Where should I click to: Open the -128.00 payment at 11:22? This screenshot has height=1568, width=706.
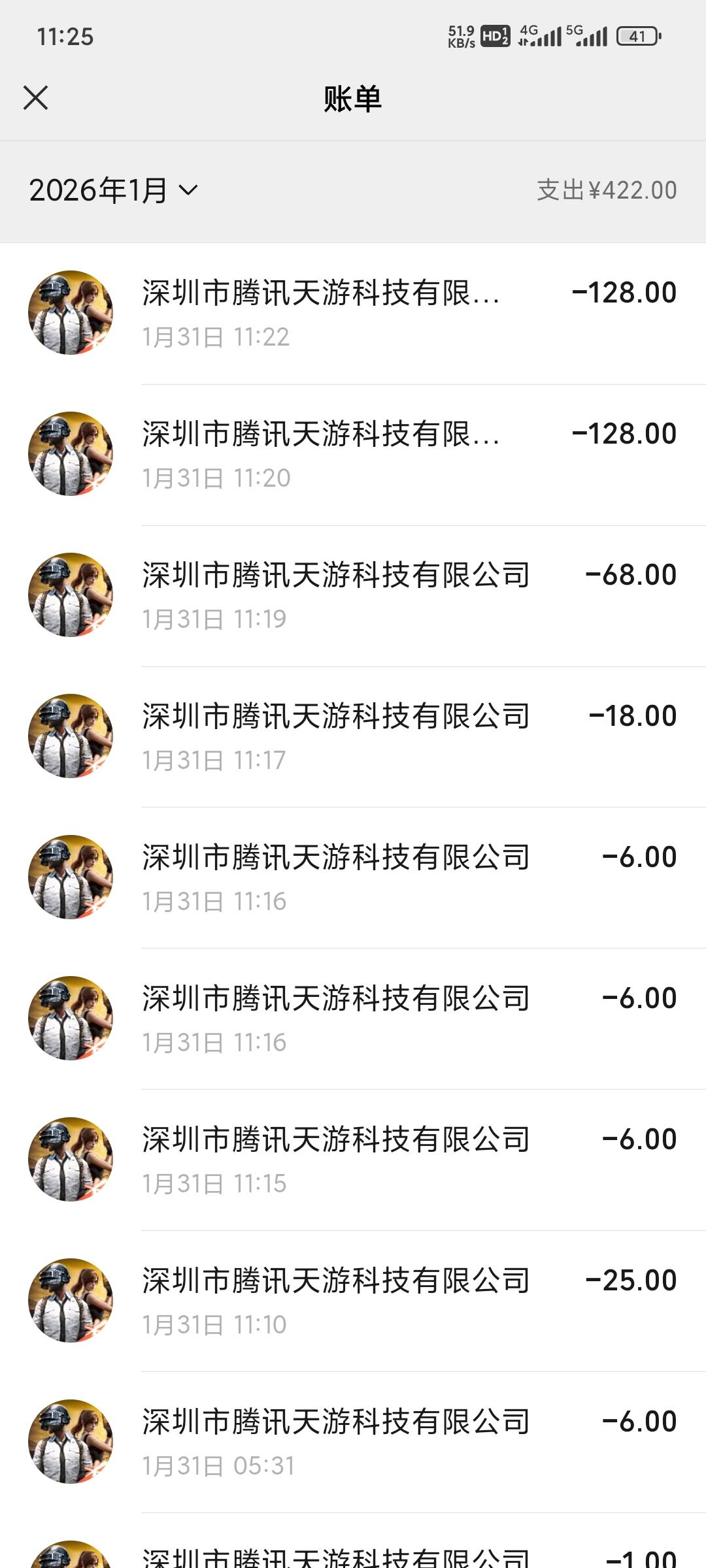(353, 314)
